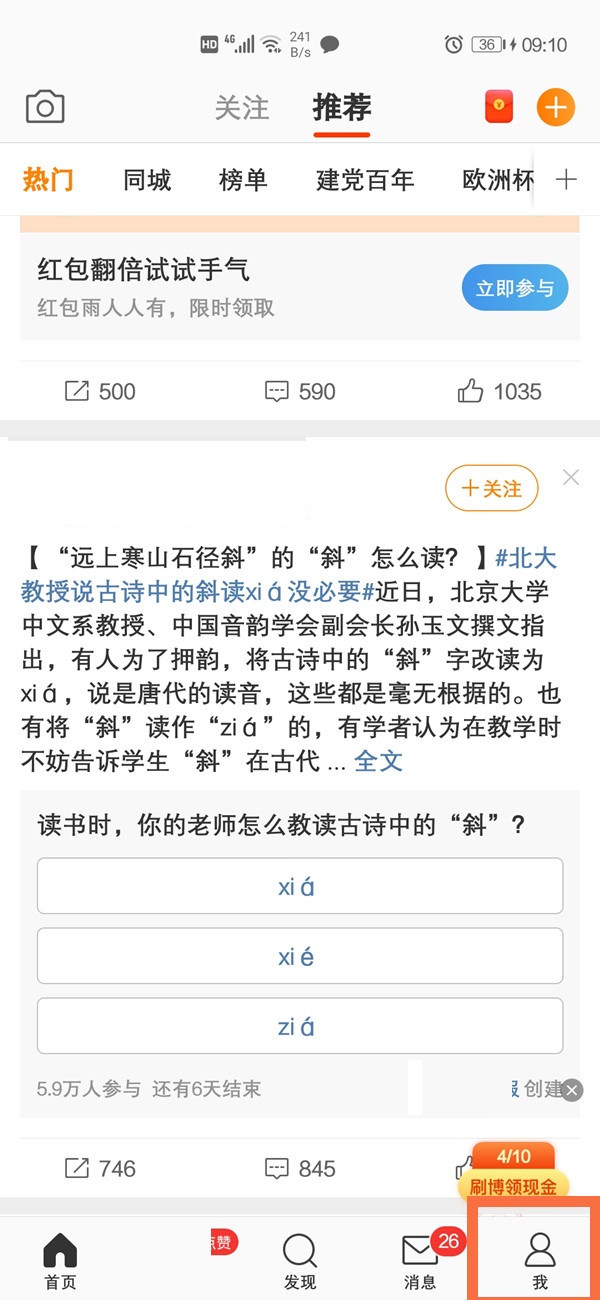Select the 榜单 channel
600x1300 pixels.
click(x=243, y=180)
